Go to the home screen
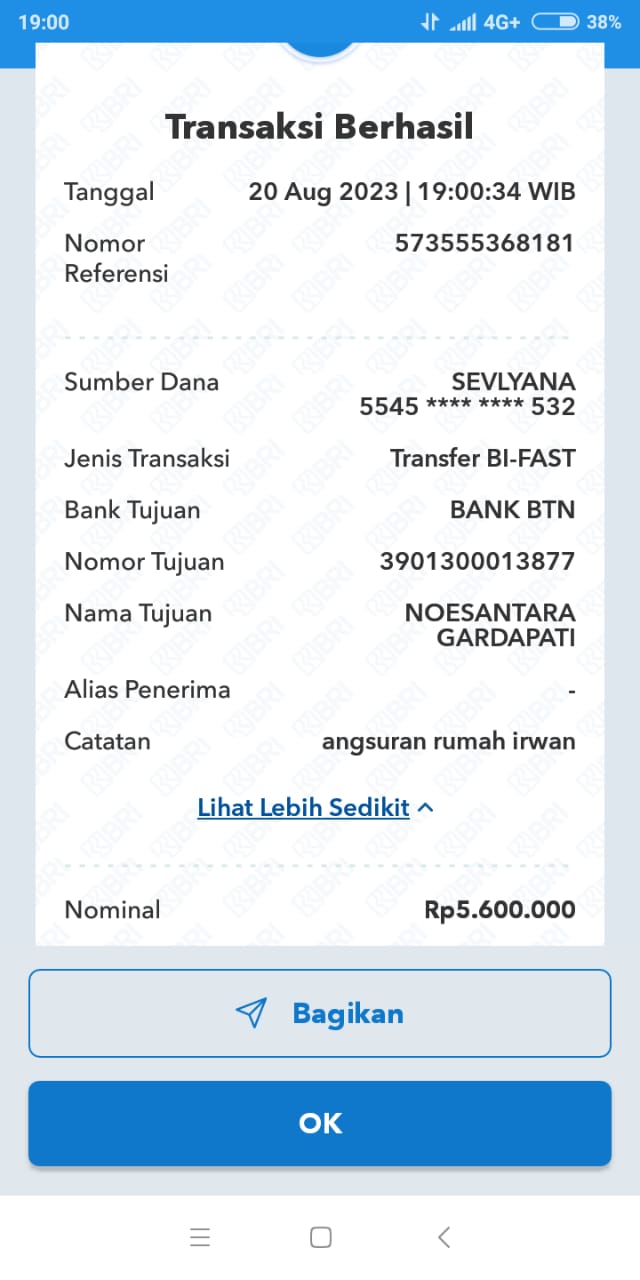Viewport: 640px width, 1280px height. pyautogui.click(x=320, y=1237)
